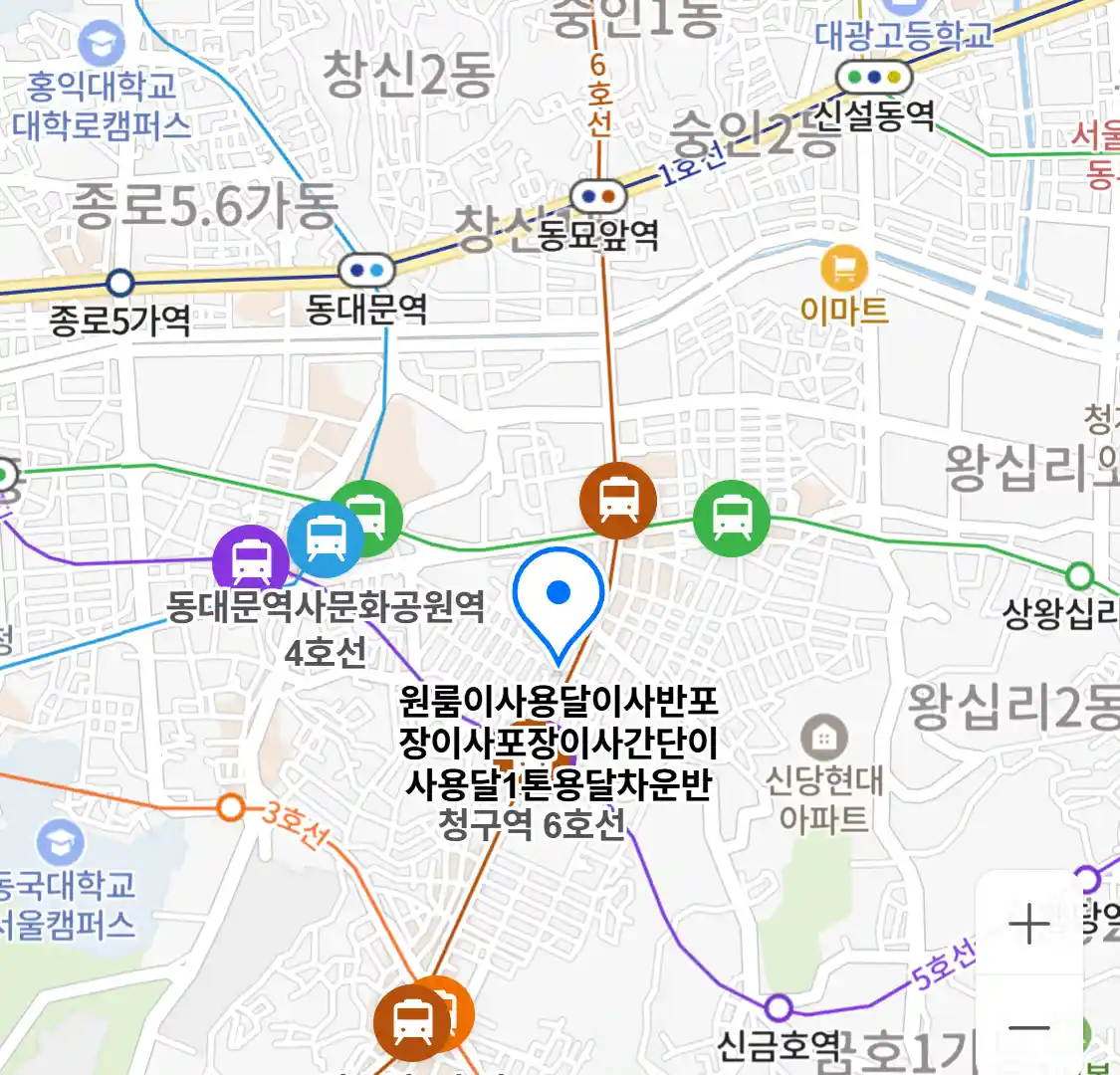The height and width of the screenshot is (1075, 1120).
Task: Select the 동대문역 station marker
Action: tap(366, 269)
